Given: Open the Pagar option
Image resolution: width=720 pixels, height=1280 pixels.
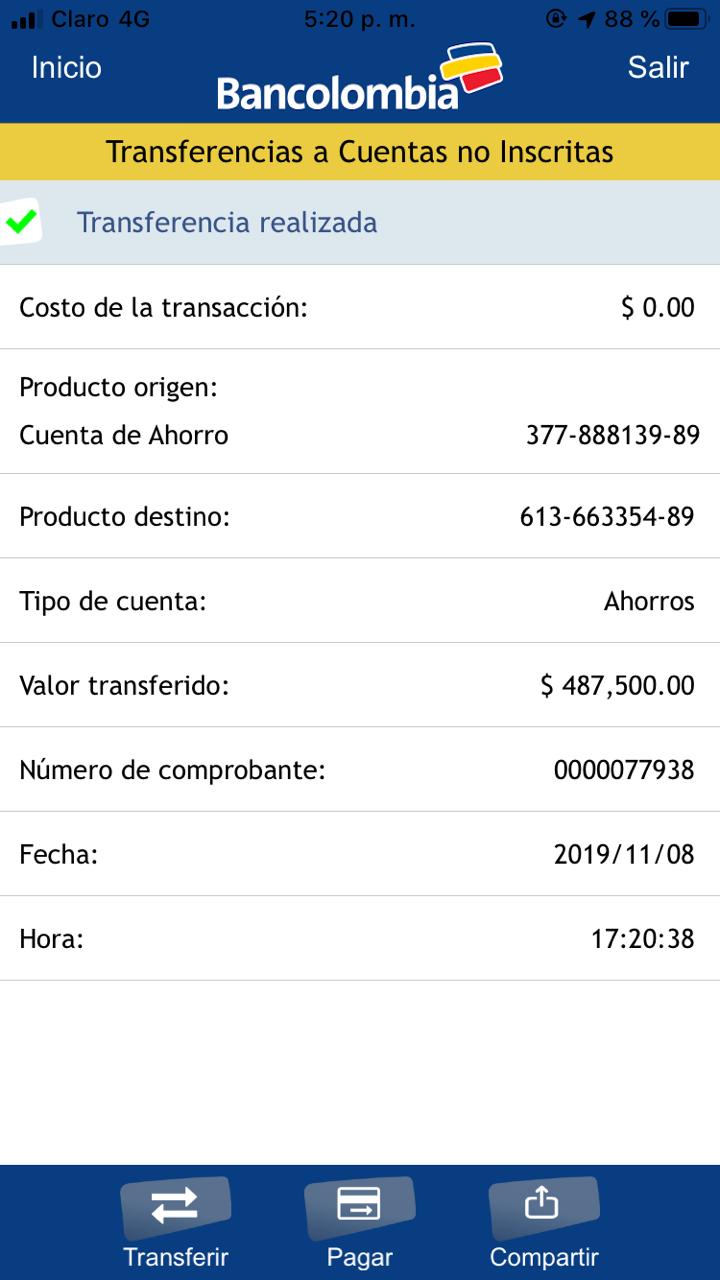Looking at the screenshot, I should click(359, 1222).
